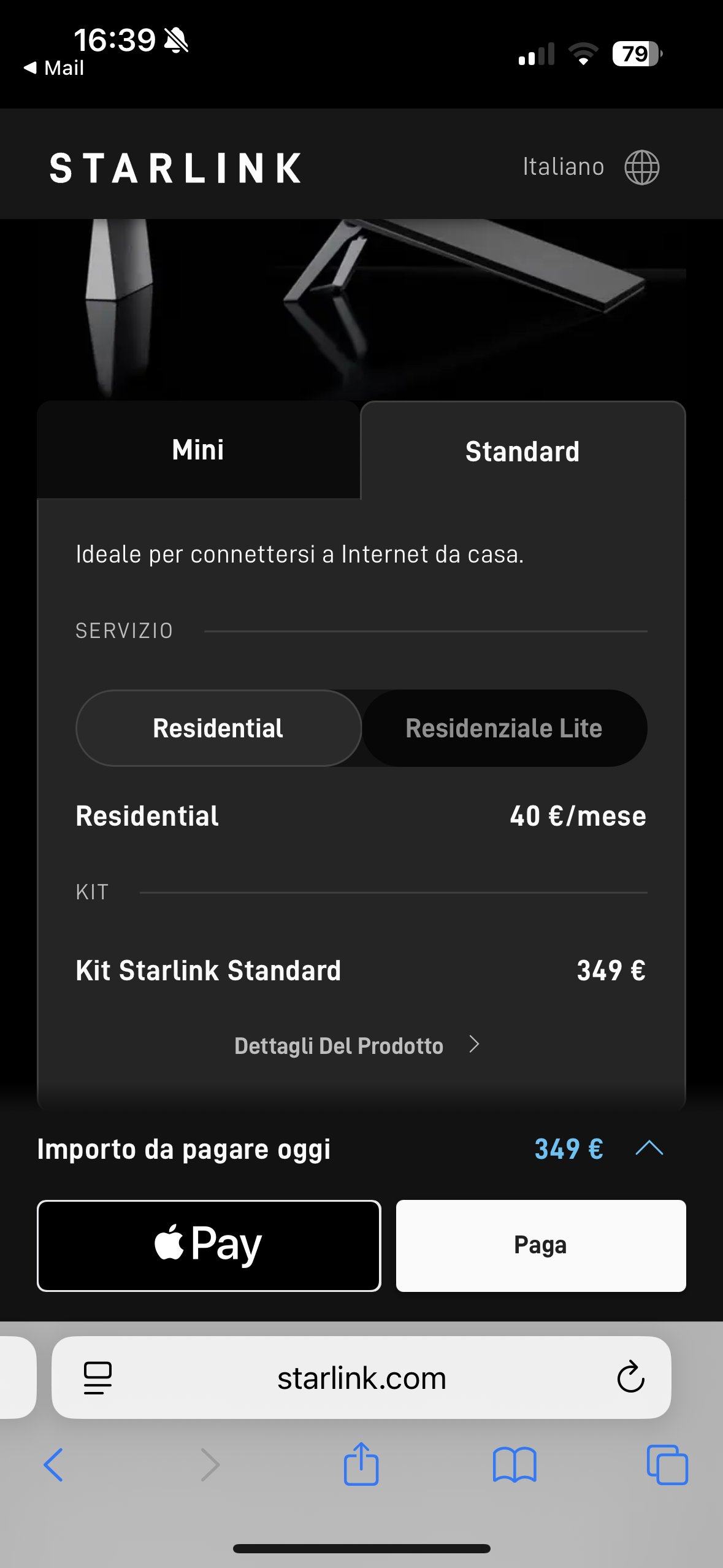Viewport: 723px width, 1568px height.
Task: Select the Standard tab
Action: click(x=522, y=451)
